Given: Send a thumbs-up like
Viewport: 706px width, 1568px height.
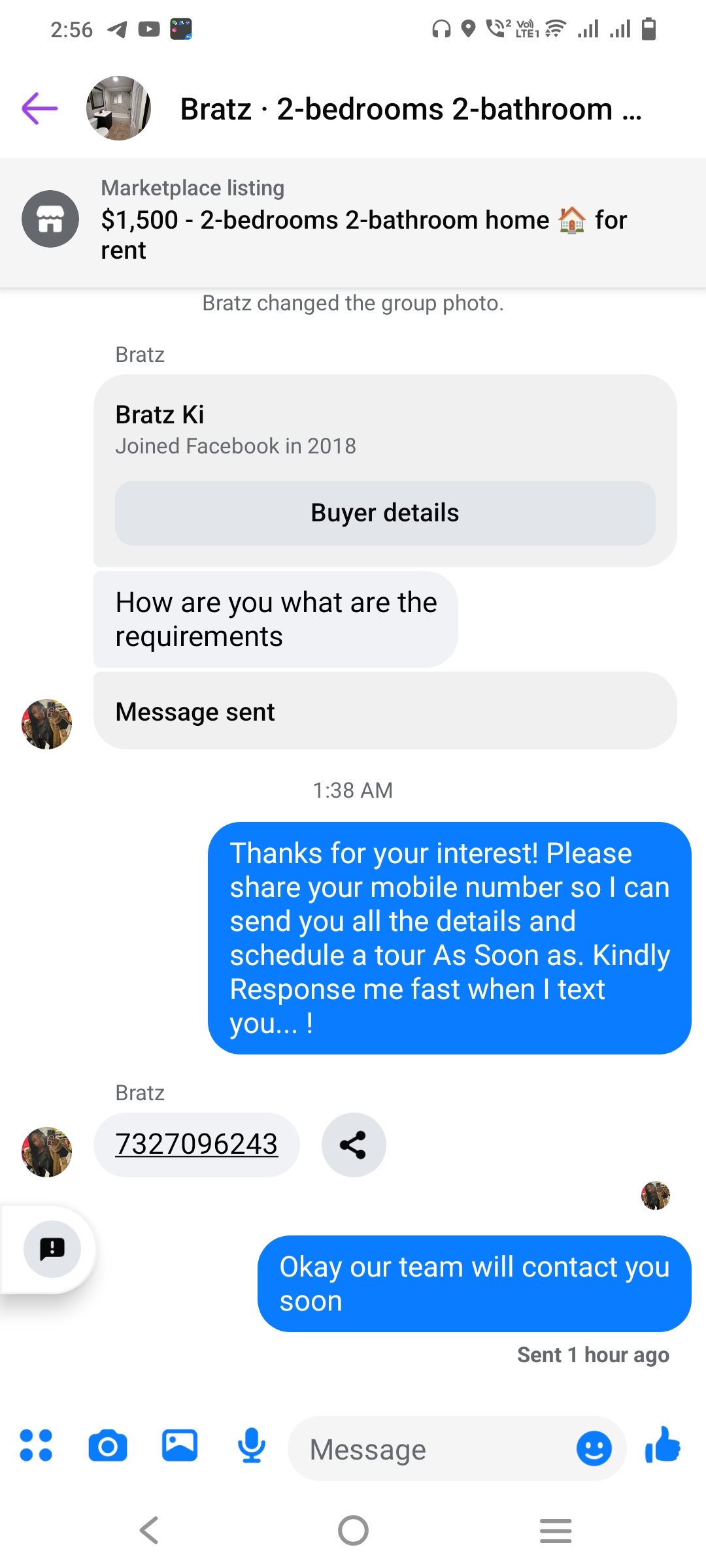Looking at the screenshot, I should (663, 1445).
